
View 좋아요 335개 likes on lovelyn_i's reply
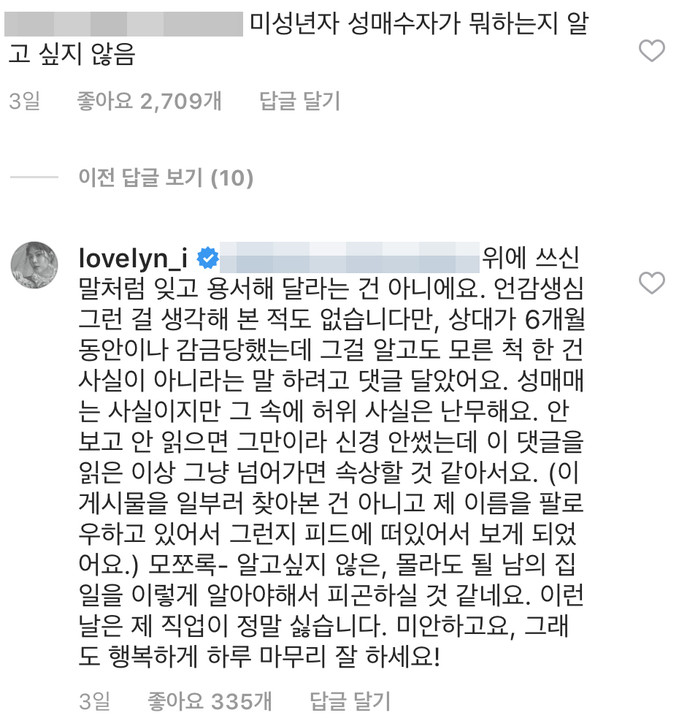coord(210,701)
